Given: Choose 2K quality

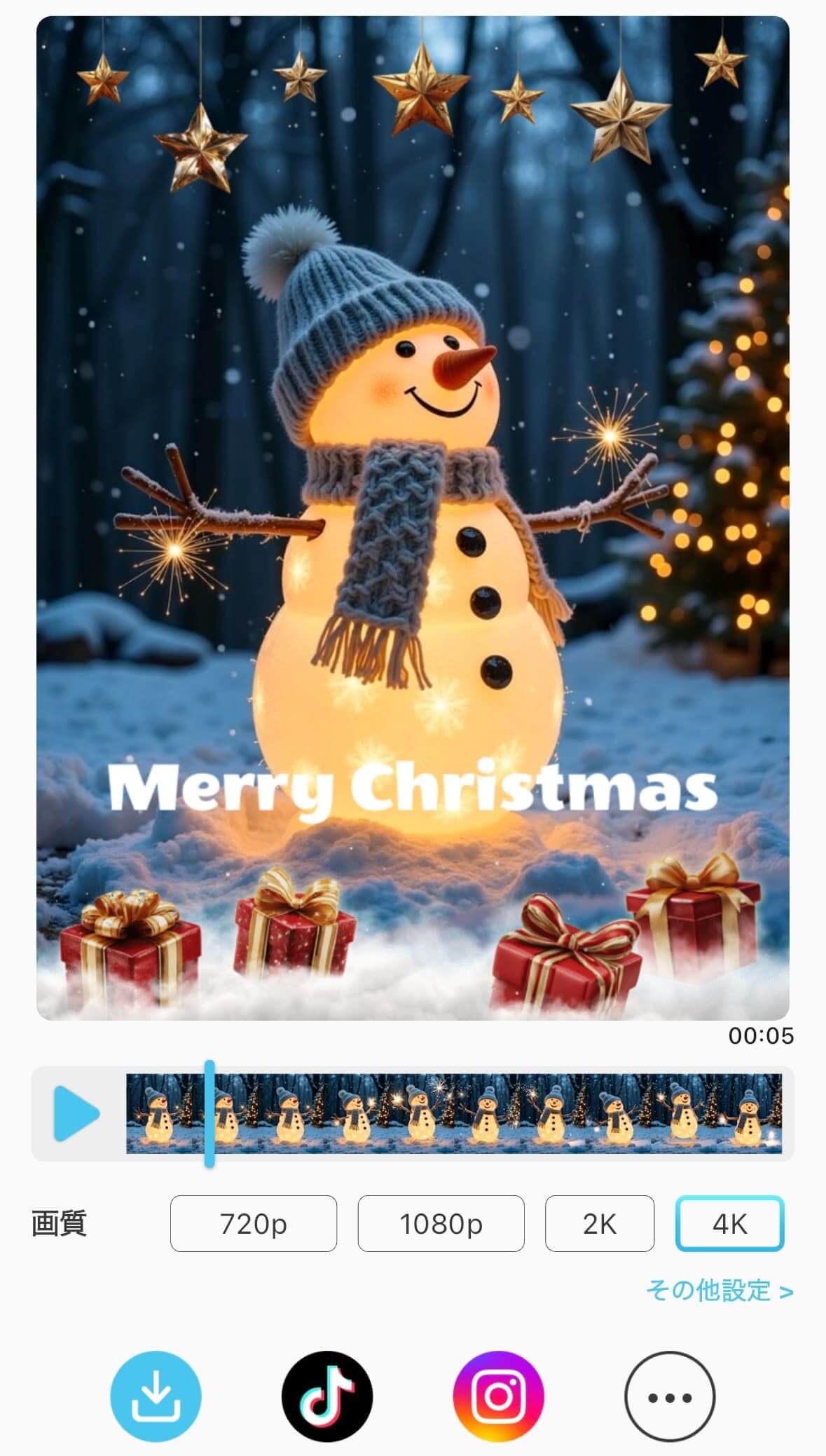Looking at the screenshot, I should click(x=599, y=1224).
